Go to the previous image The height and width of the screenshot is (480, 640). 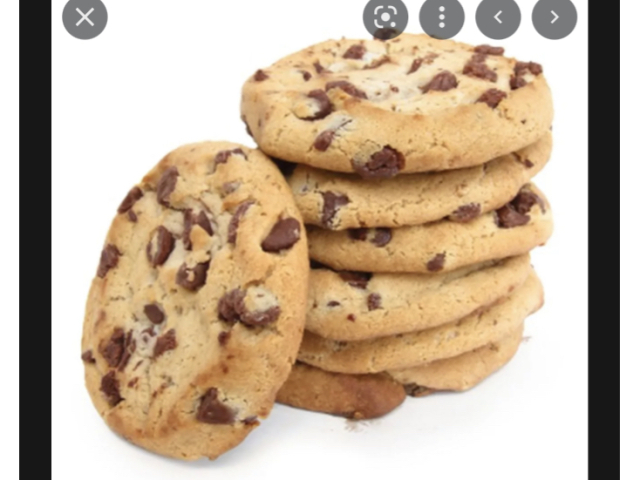tap(498, 17)
